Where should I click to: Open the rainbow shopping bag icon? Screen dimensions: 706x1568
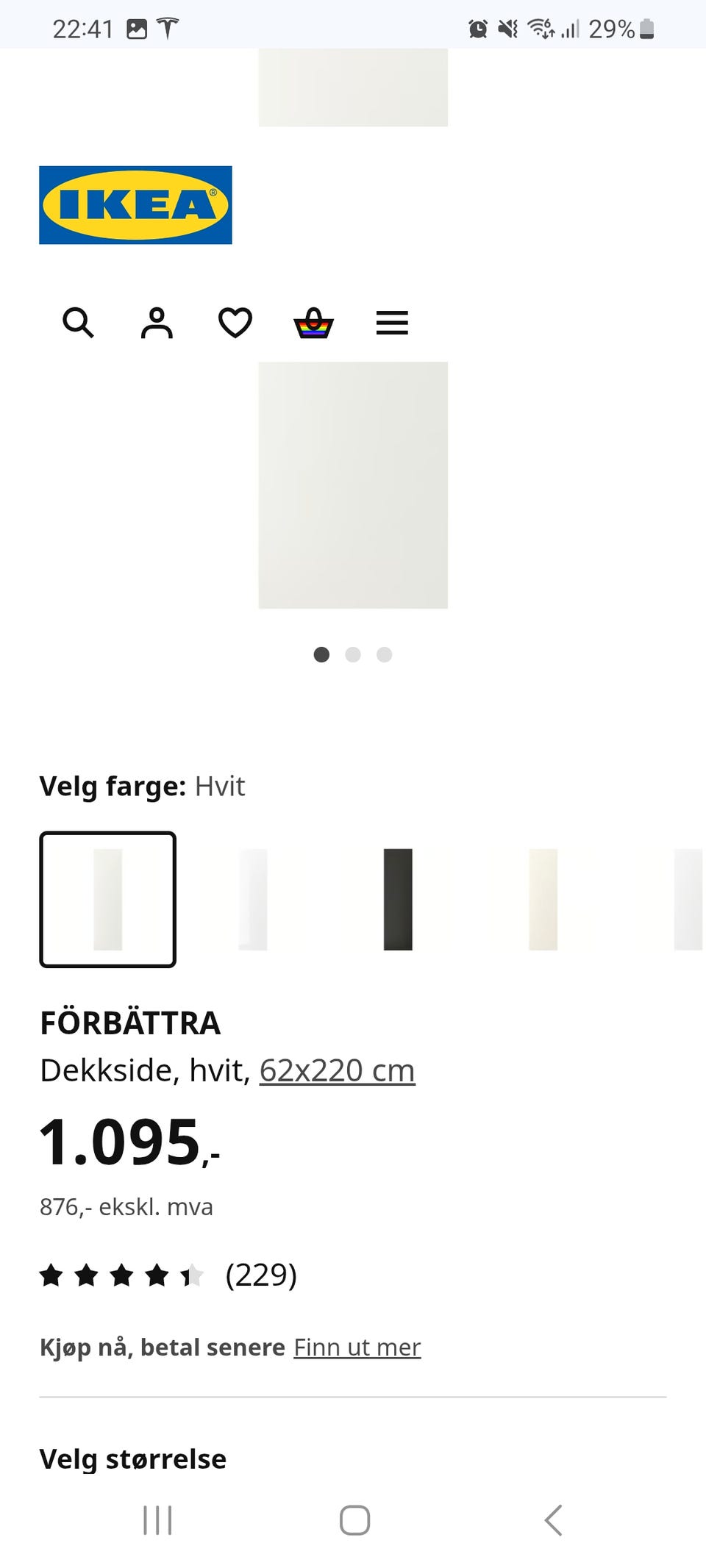(x=313, y=323)
